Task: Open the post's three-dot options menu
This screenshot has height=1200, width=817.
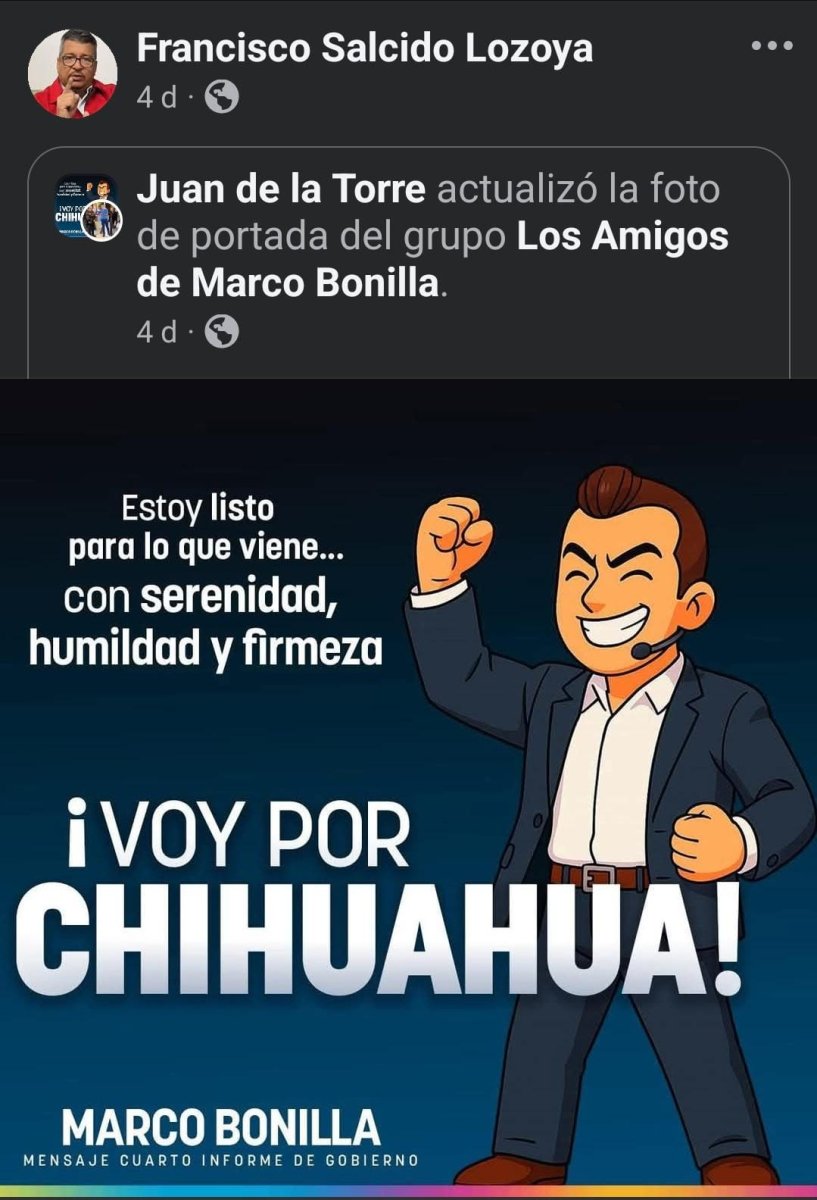Action: [x=771, y=46]
